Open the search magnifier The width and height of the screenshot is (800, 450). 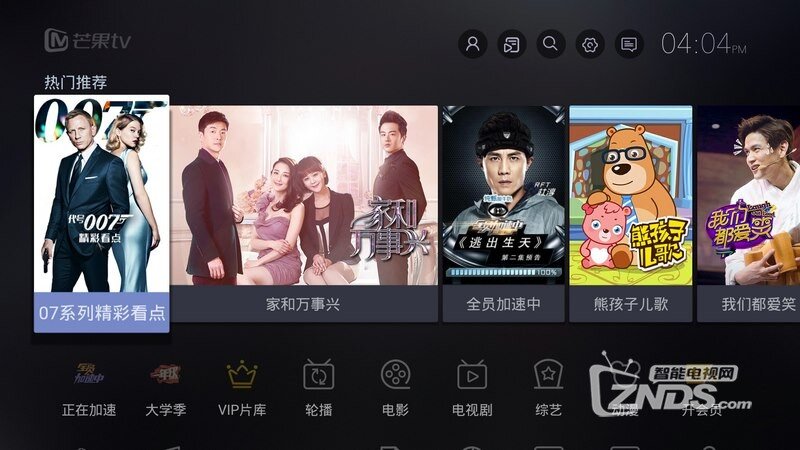click(549, 44)
